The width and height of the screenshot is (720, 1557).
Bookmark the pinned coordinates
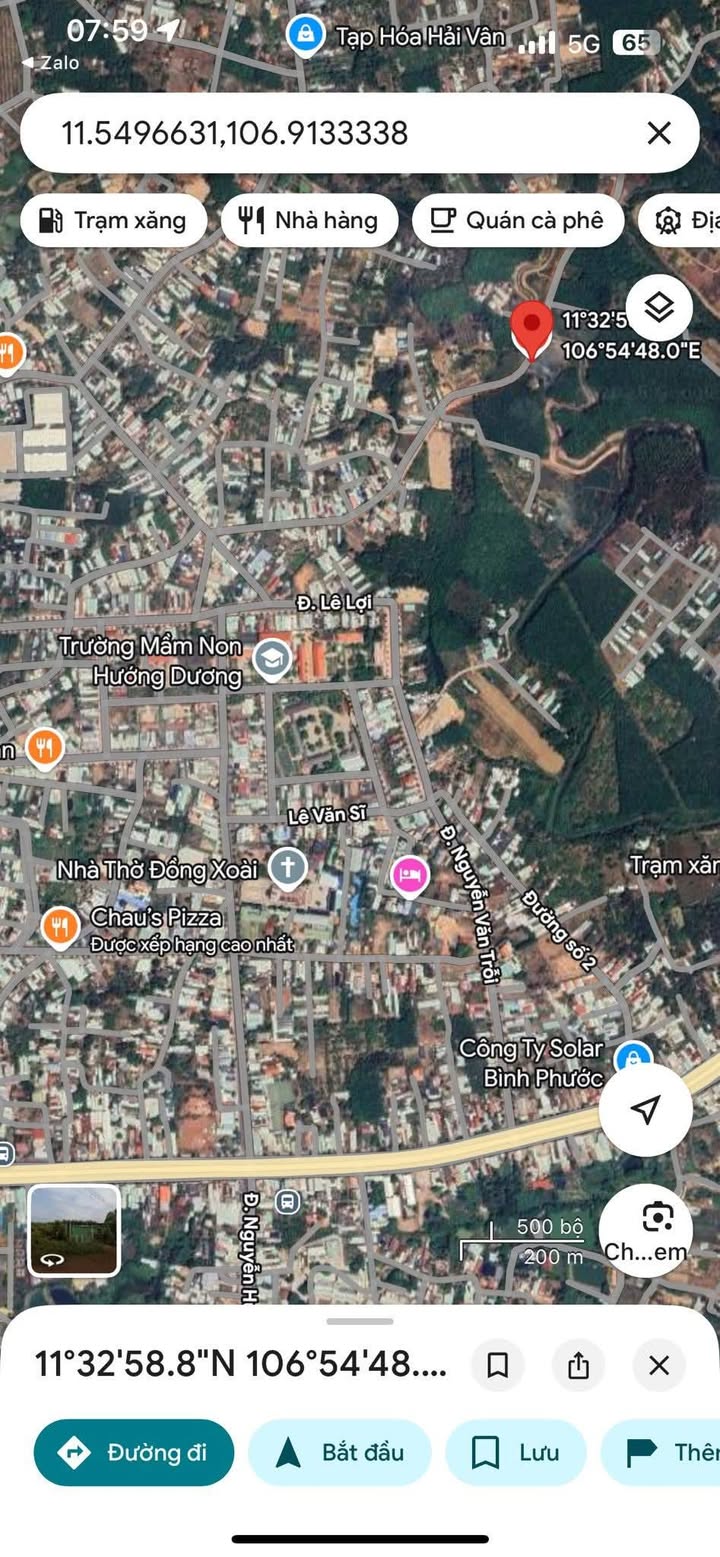[x=498, y=1365]
